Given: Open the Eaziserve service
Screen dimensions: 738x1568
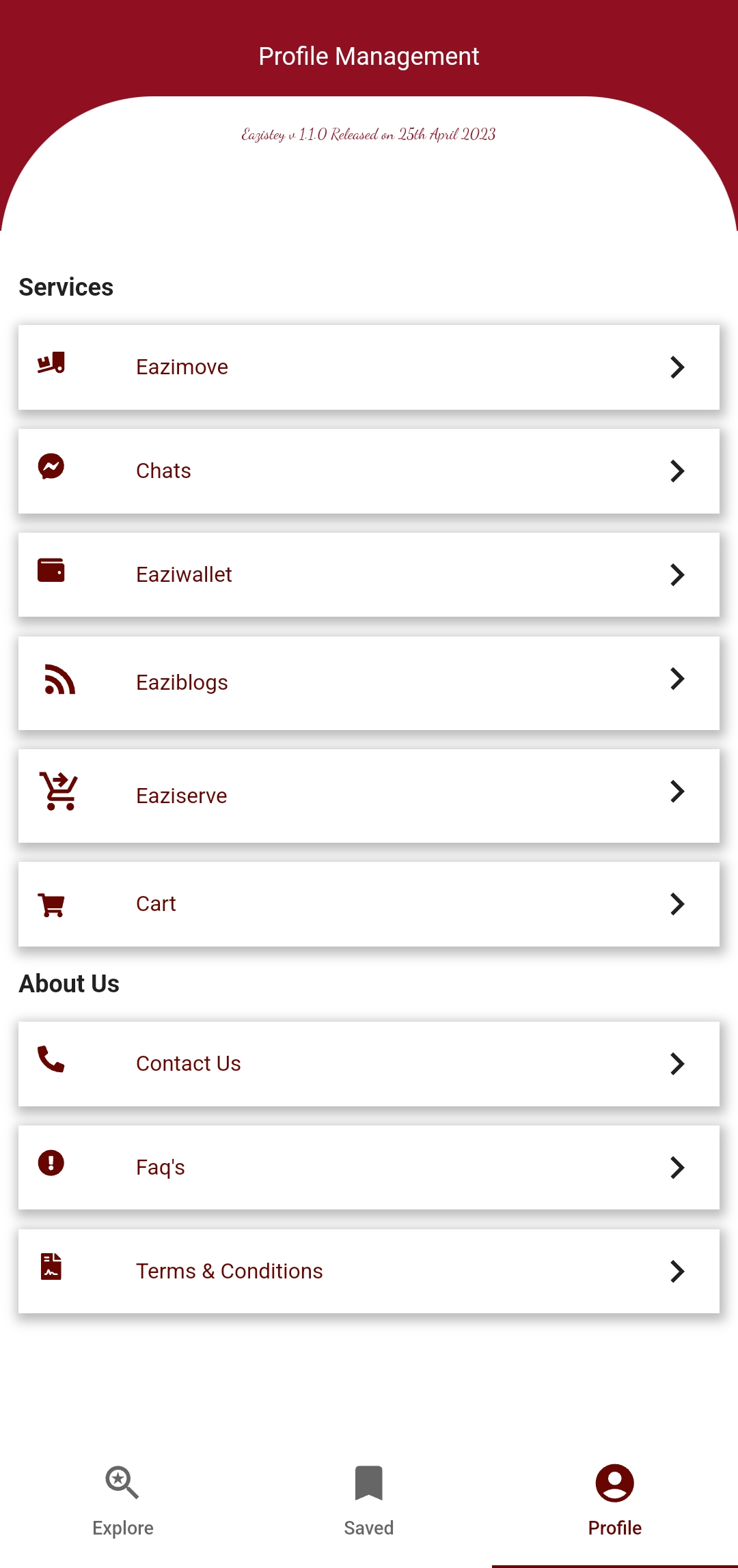Looking at the screenshot, I should (x=369, y=796).
